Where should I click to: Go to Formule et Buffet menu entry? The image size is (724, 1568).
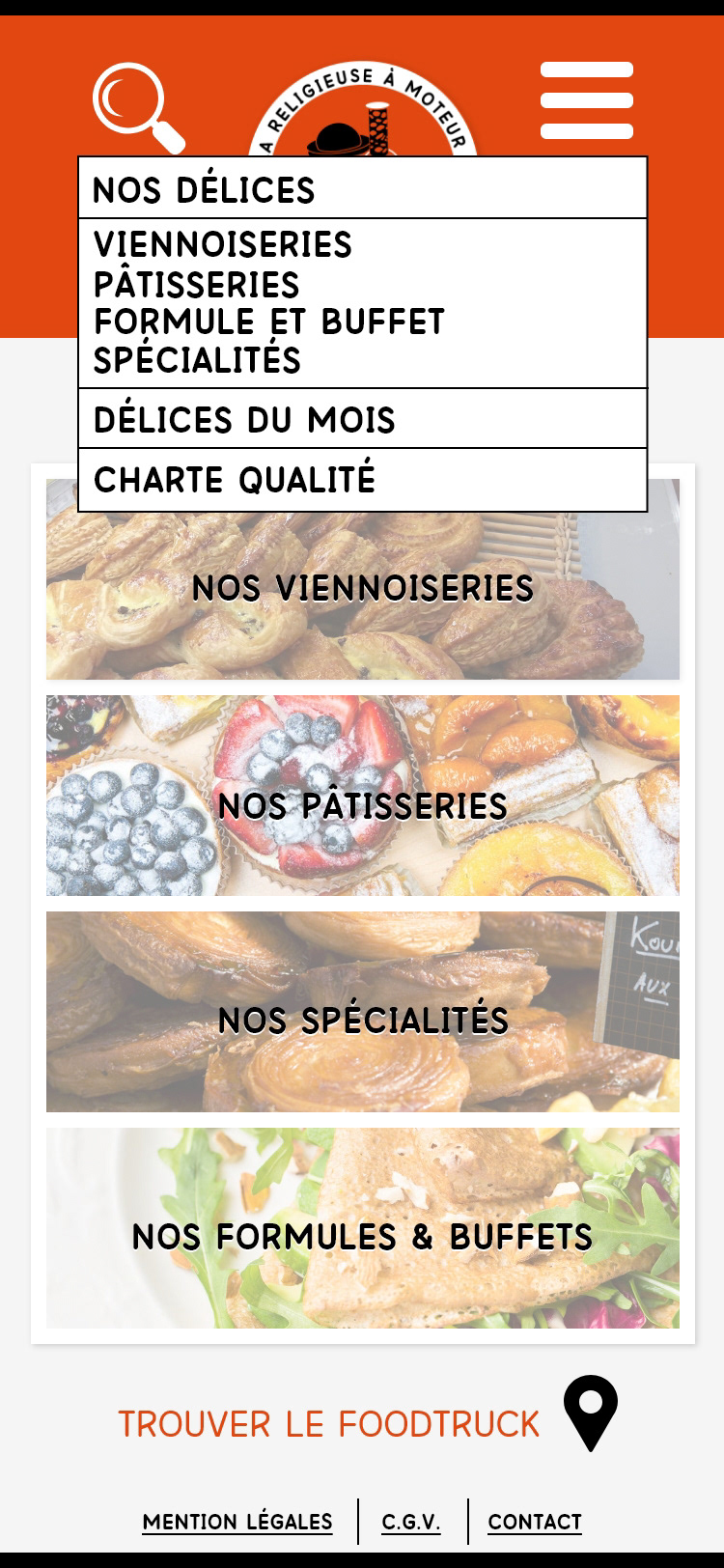(269, 322)
